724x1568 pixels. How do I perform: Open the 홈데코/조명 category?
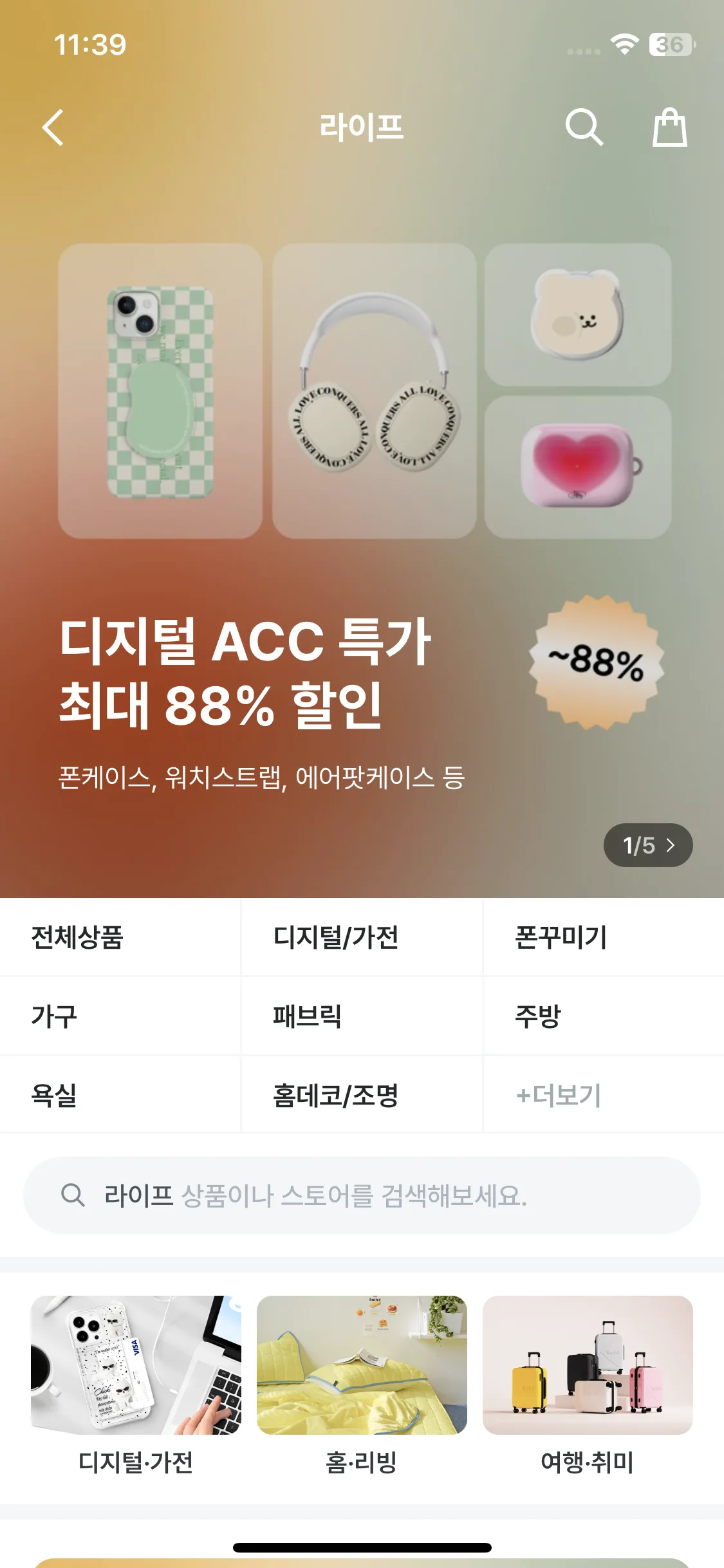pyautogui.click(x=362, y=1095)
